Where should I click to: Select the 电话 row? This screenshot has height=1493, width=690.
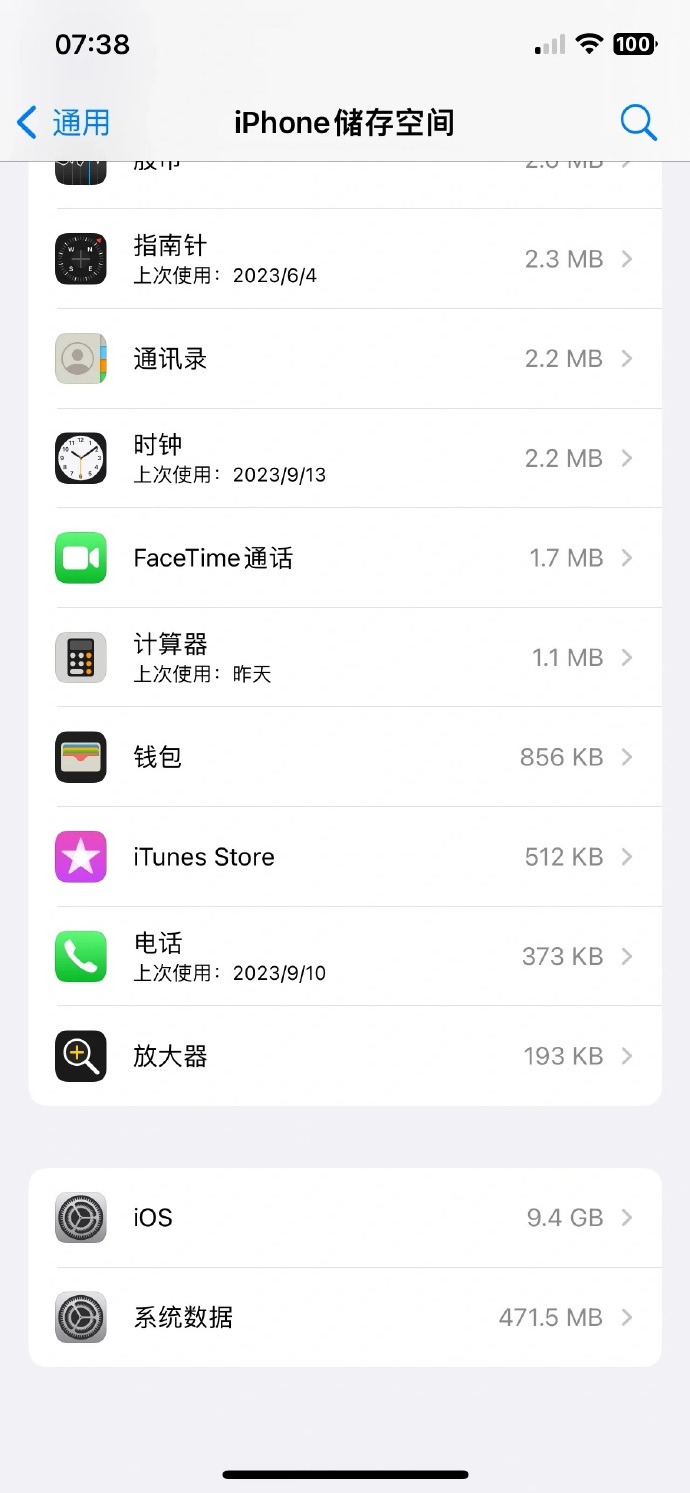(x=345, y=956)
